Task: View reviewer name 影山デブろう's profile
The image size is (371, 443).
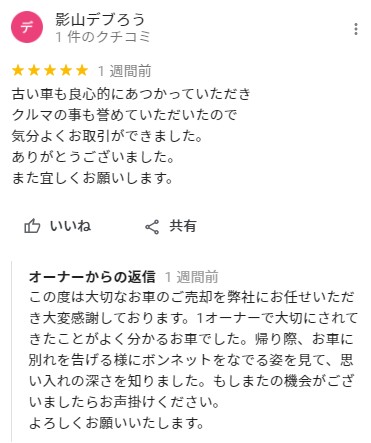Action: pyautogui.click(x=100, y=20)
